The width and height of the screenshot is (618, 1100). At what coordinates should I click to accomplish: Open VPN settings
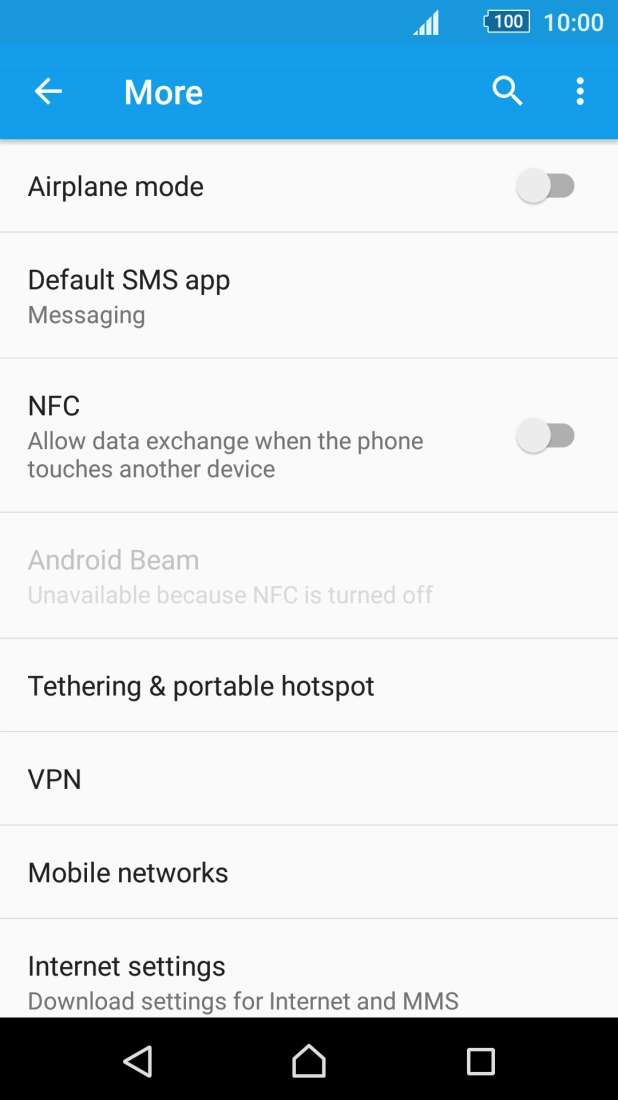coord(309,779)
